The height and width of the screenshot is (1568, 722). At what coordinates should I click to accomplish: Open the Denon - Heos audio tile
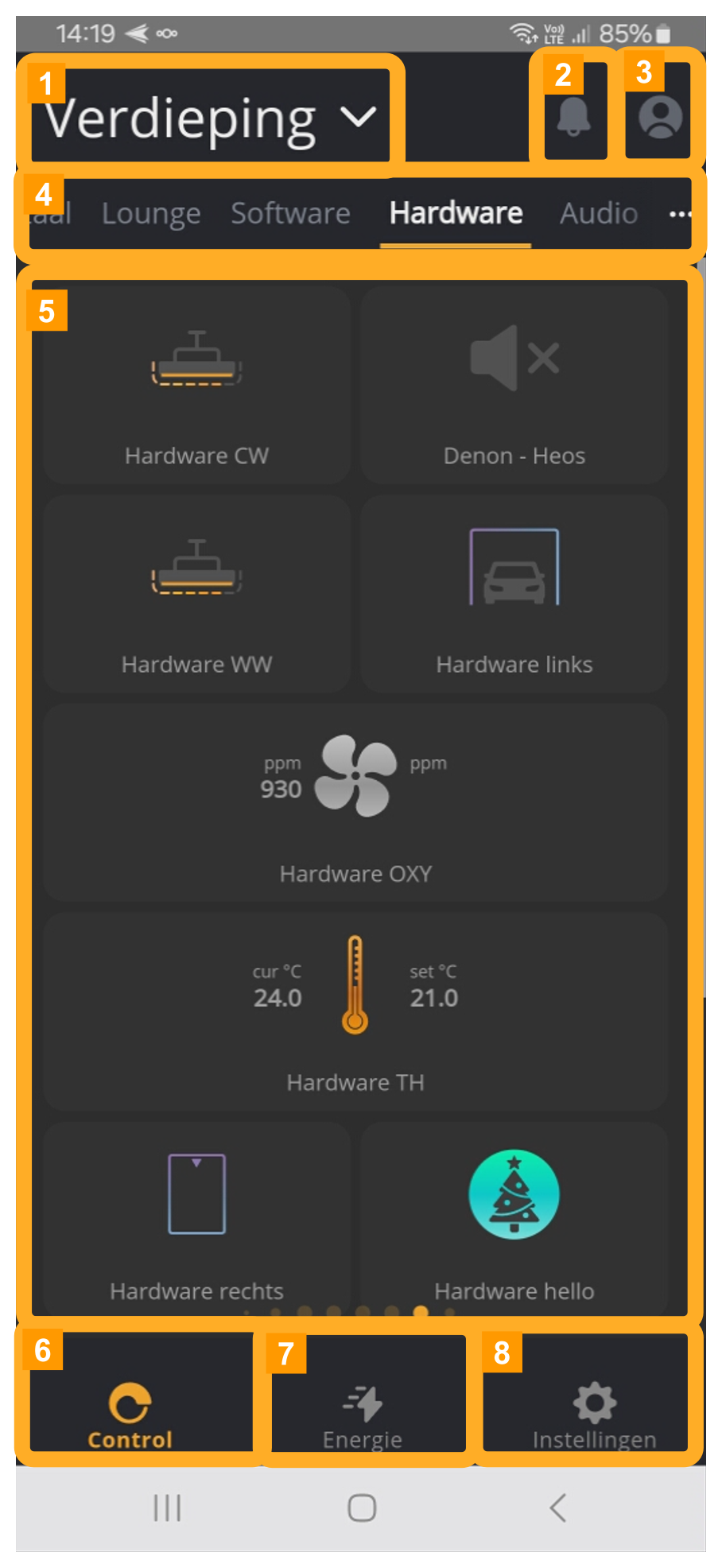(514, 387)
